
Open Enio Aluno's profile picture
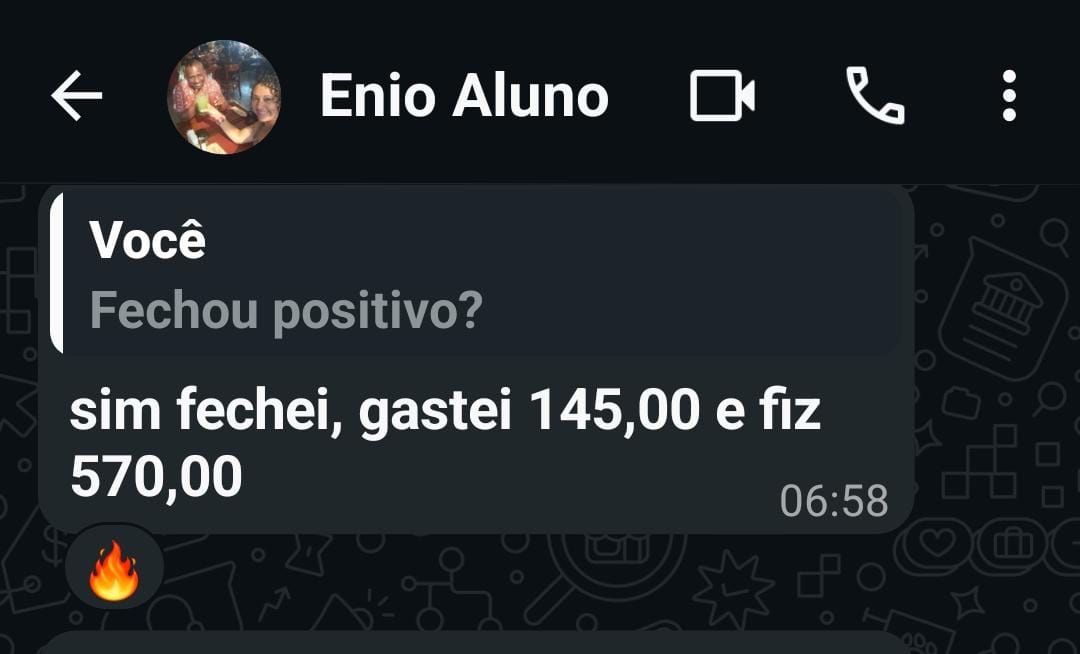tap(224, 97)
